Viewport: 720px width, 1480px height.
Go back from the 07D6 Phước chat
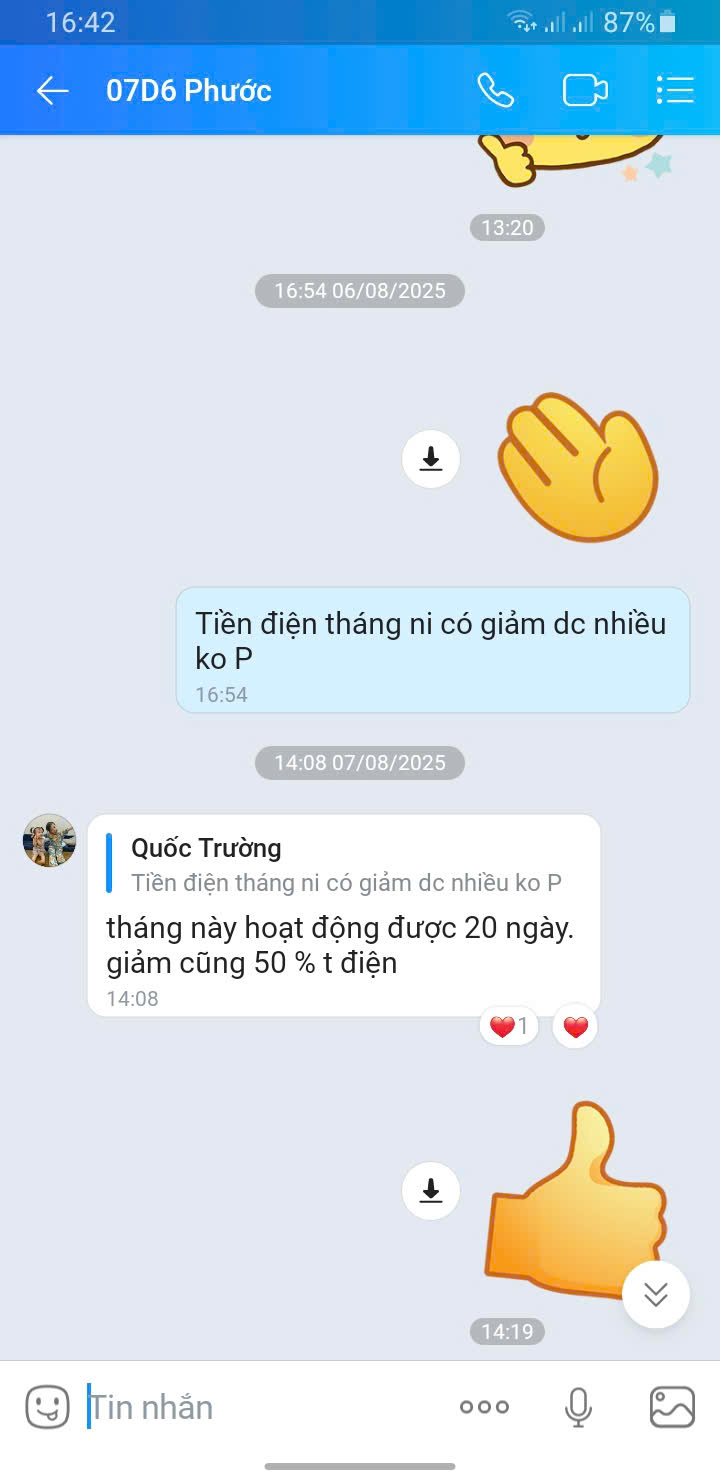[x=52, y=91]
